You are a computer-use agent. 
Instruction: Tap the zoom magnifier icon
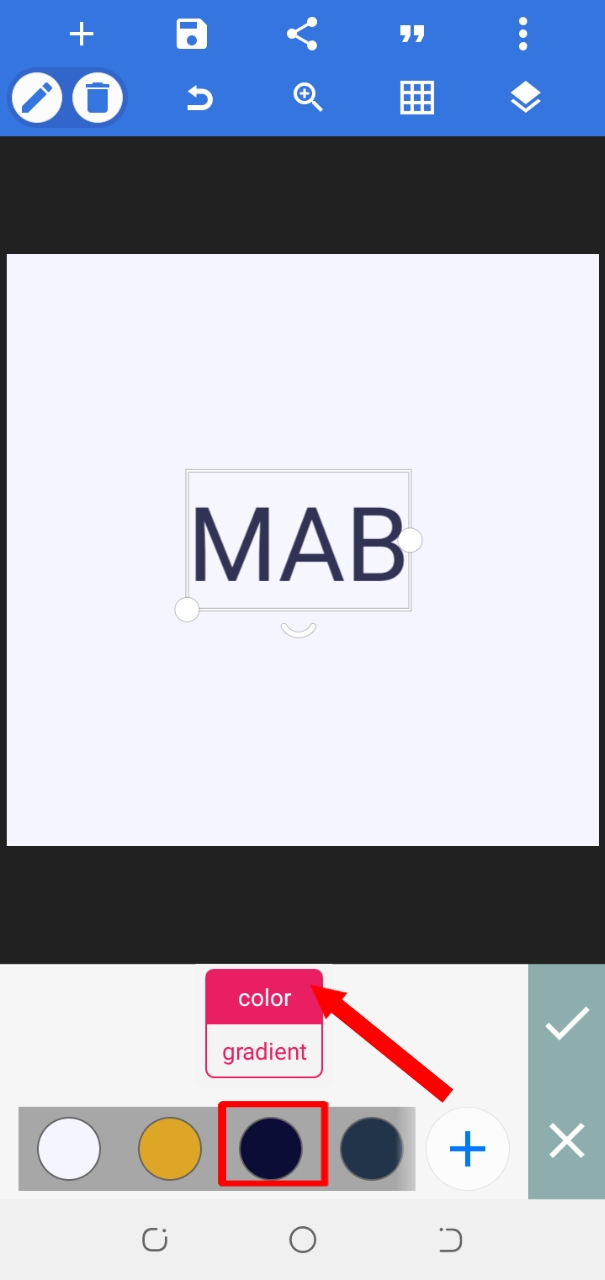tap(308, 98)
